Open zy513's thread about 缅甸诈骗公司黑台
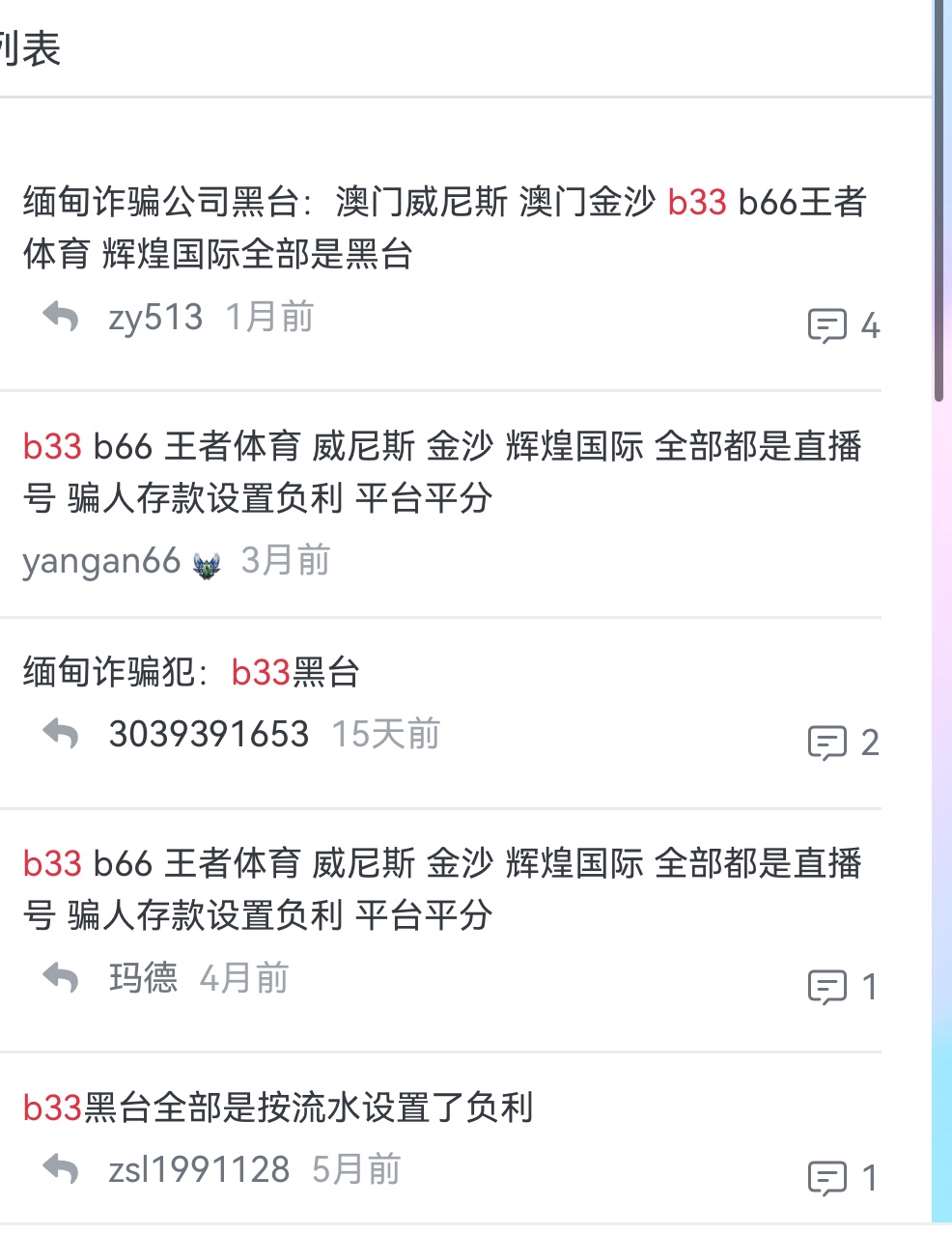Viewport: 952px width, 1234px height. tap(444, 228)
